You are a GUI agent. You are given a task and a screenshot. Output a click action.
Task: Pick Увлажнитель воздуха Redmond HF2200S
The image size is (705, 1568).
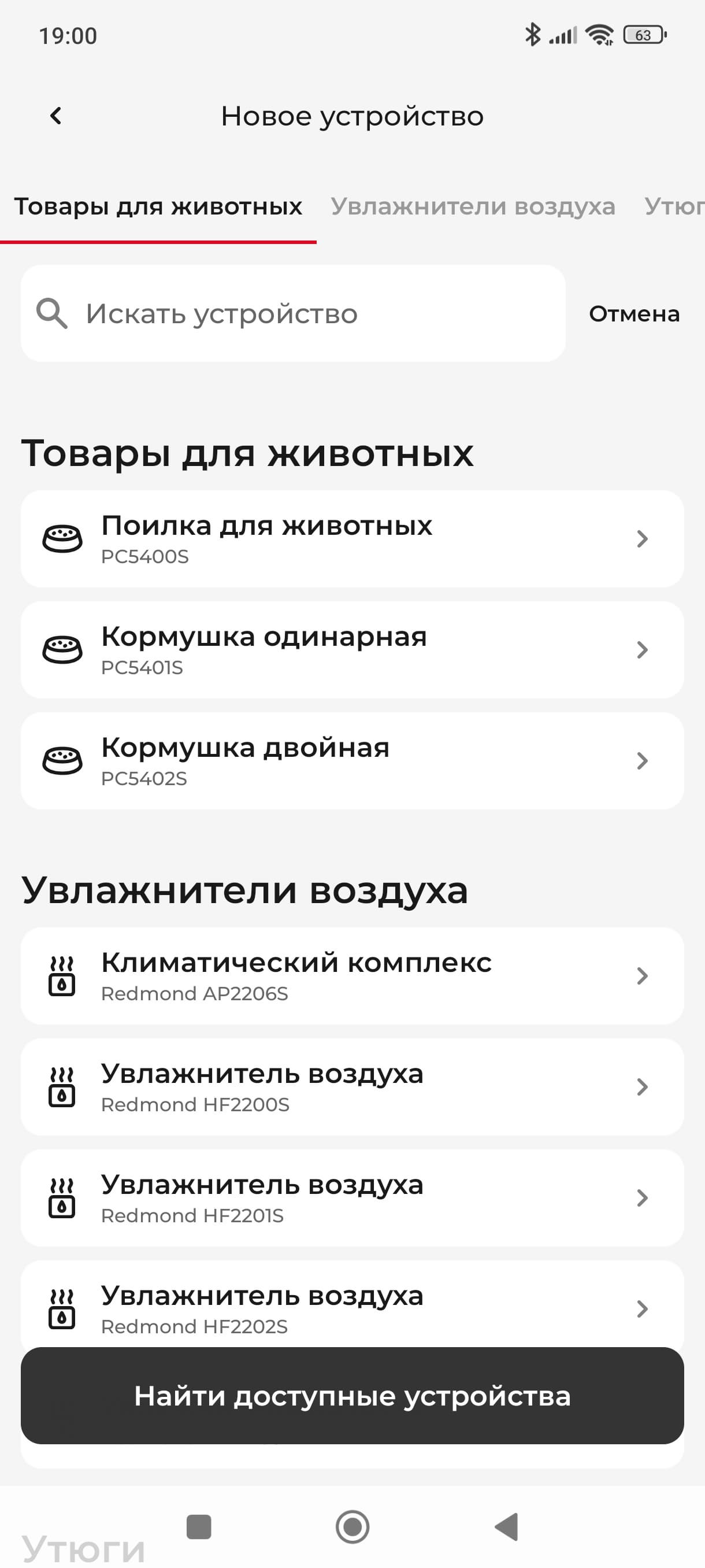point(352,1087)
